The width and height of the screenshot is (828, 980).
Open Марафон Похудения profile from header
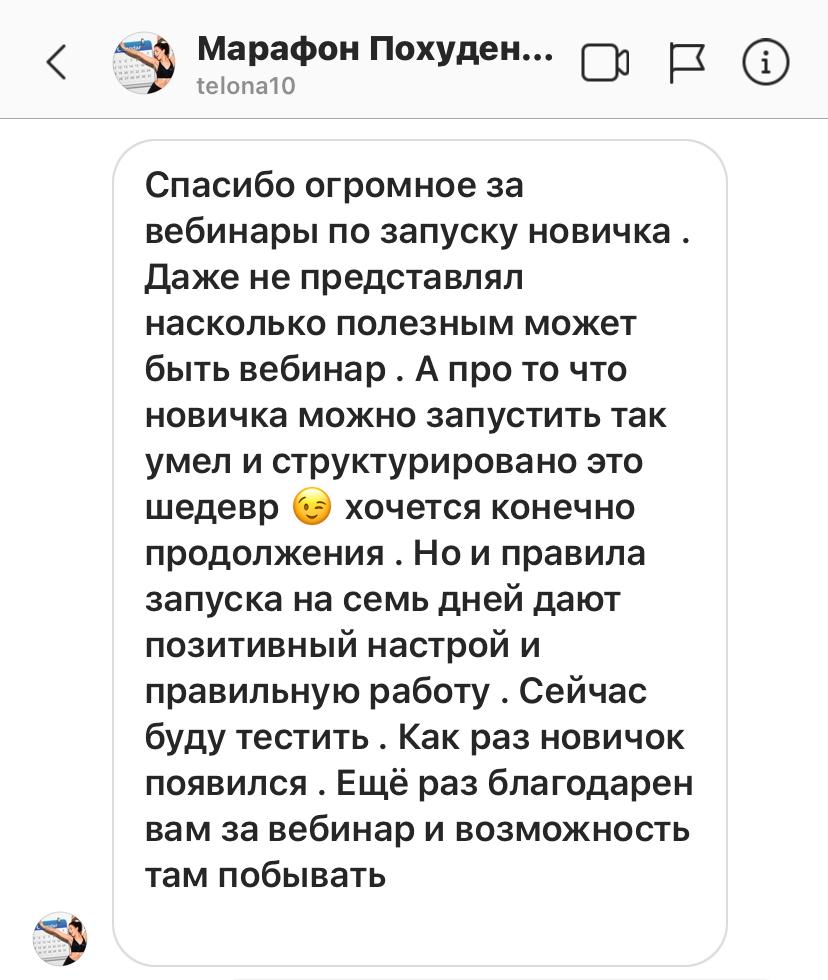[374, 50]
